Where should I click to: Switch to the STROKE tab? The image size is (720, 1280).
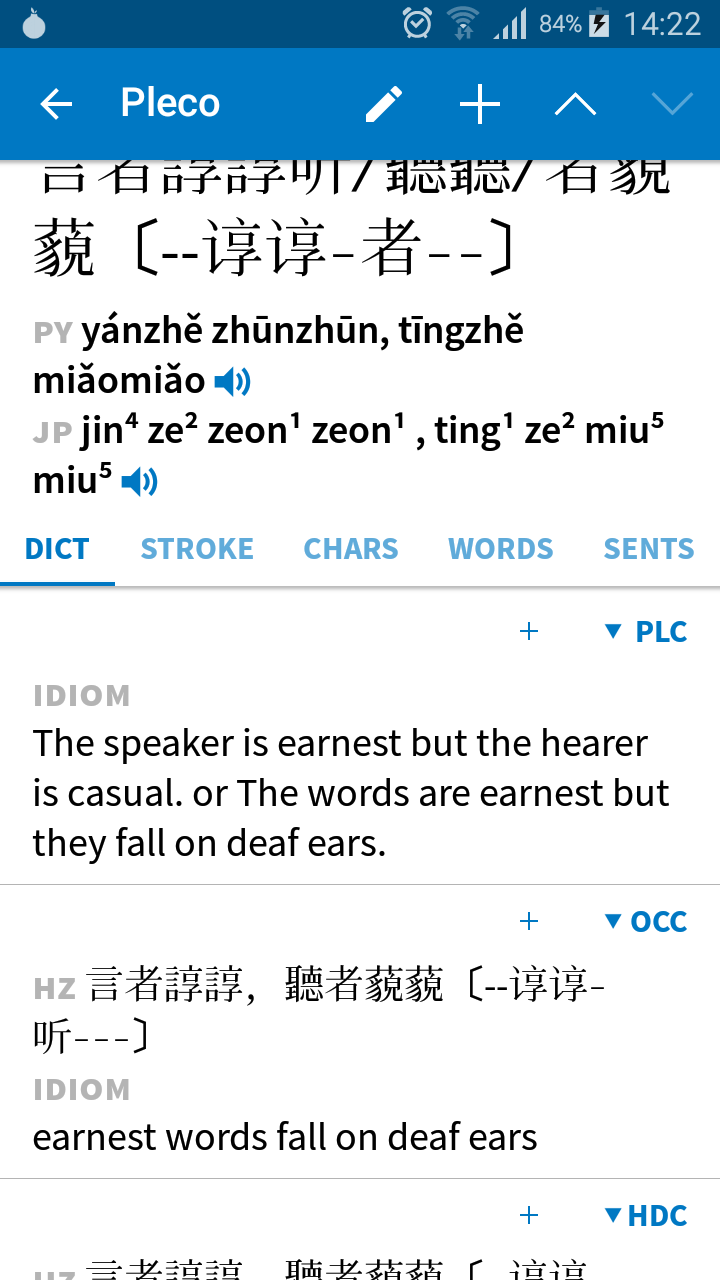pyautogui.click(x=197, y=549)
